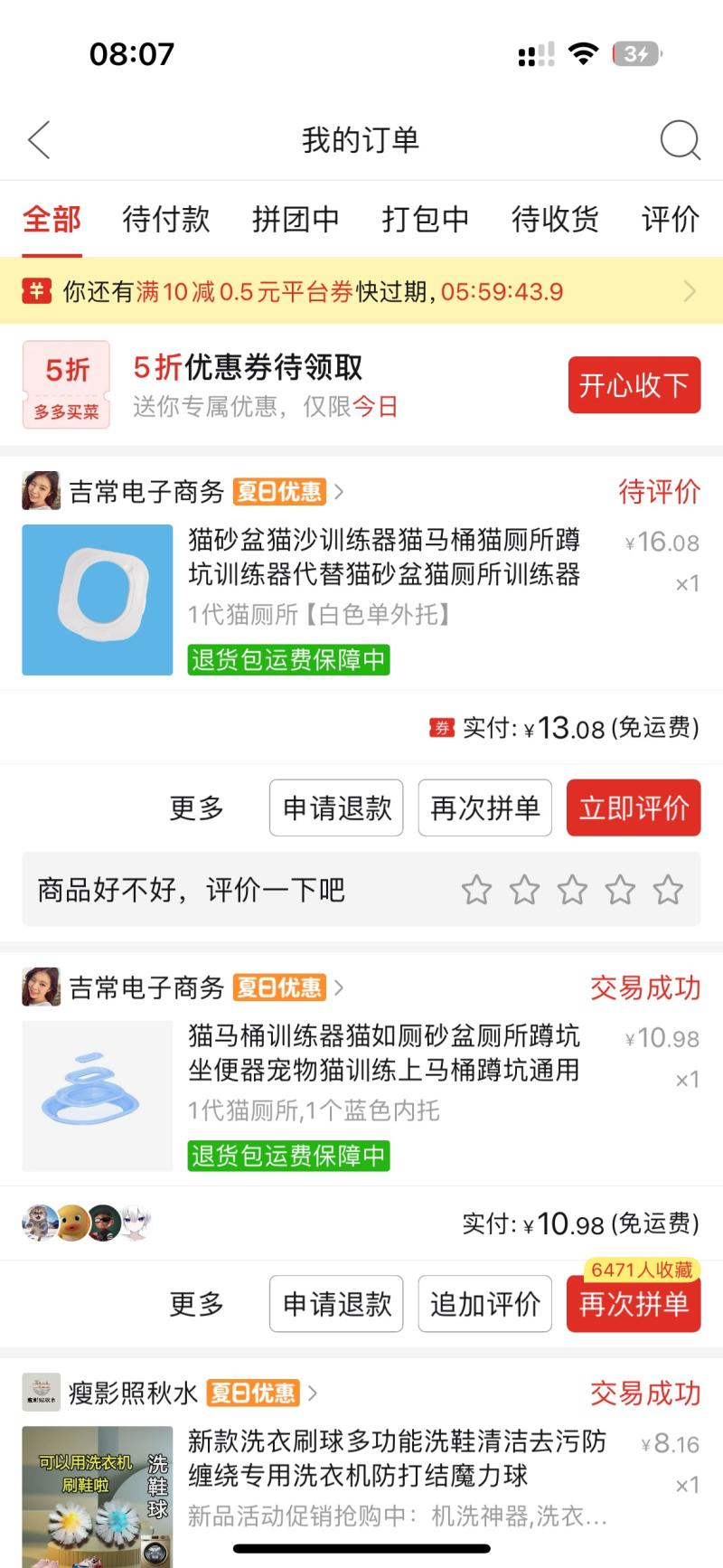Image resolution: width=723 pixels, height=1568 pixels.
Task: Switch to the 待付款 tab
Action: coord(166,219)
